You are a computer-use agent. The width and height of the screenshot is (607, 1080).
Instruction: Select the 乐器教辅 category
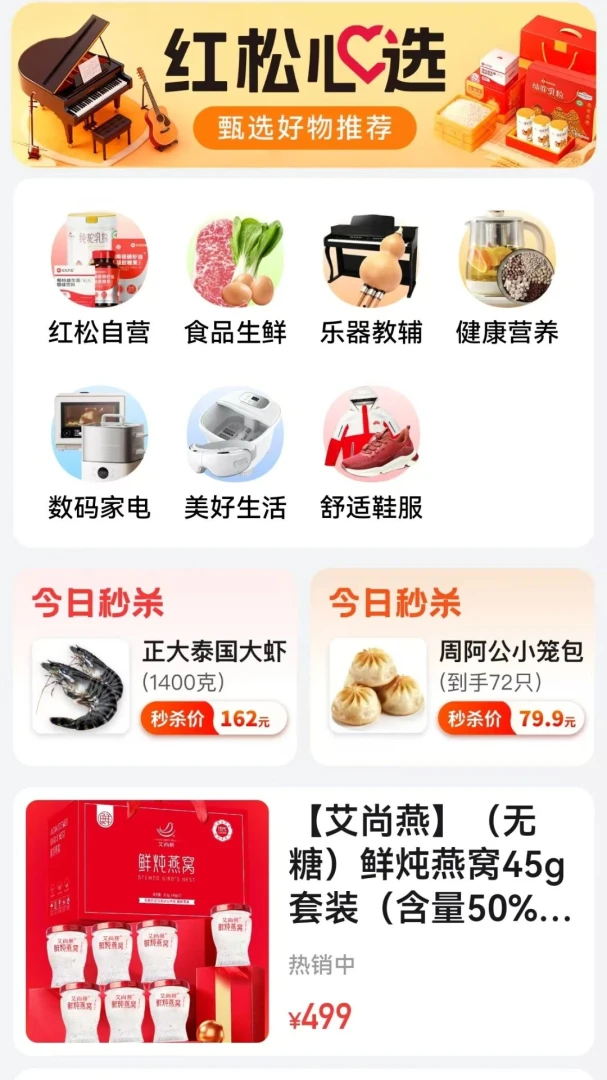point(371,279)
